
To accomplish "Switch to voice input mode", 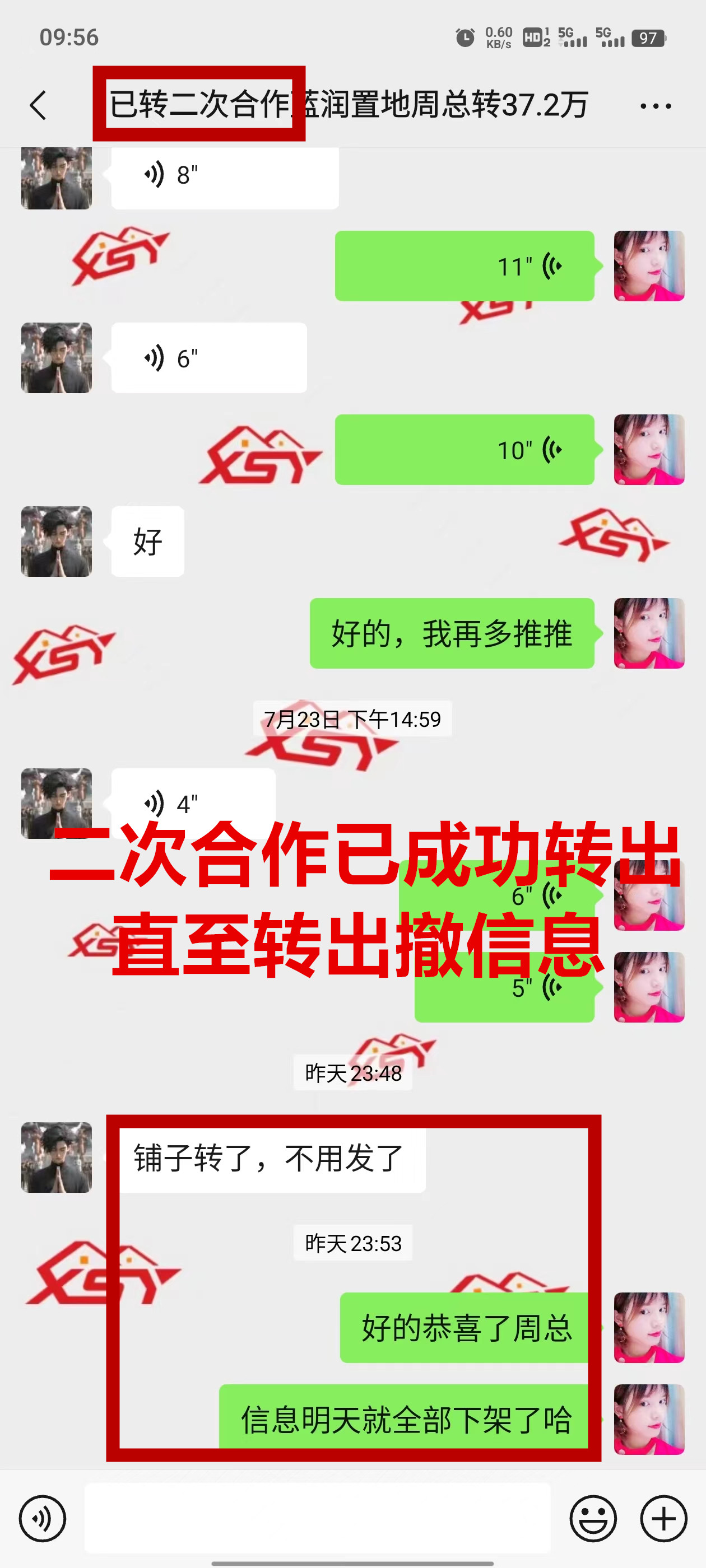I will click(42, 1518).
